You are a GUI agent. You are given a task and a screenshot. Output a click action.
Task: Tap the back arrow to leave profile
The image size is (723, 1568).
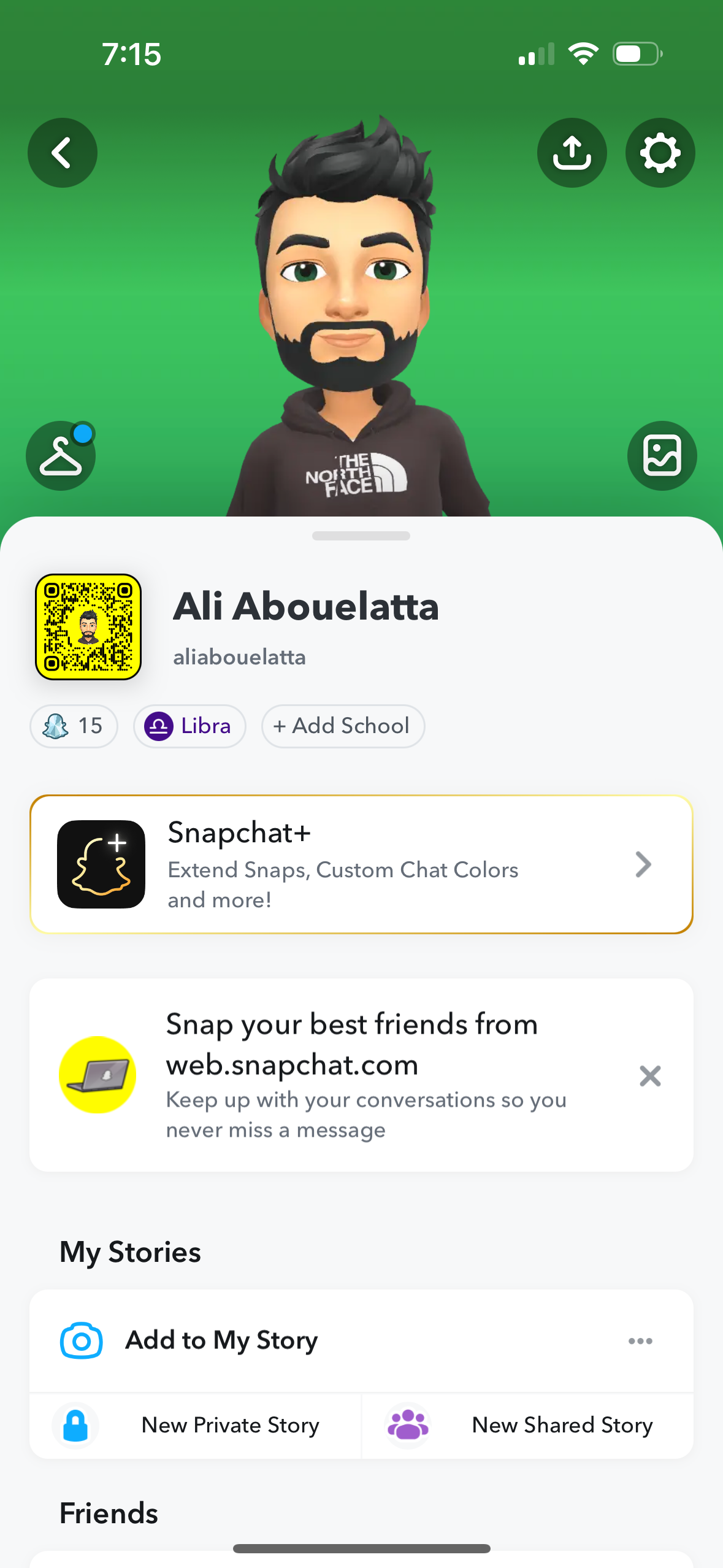tap(62, 152)
